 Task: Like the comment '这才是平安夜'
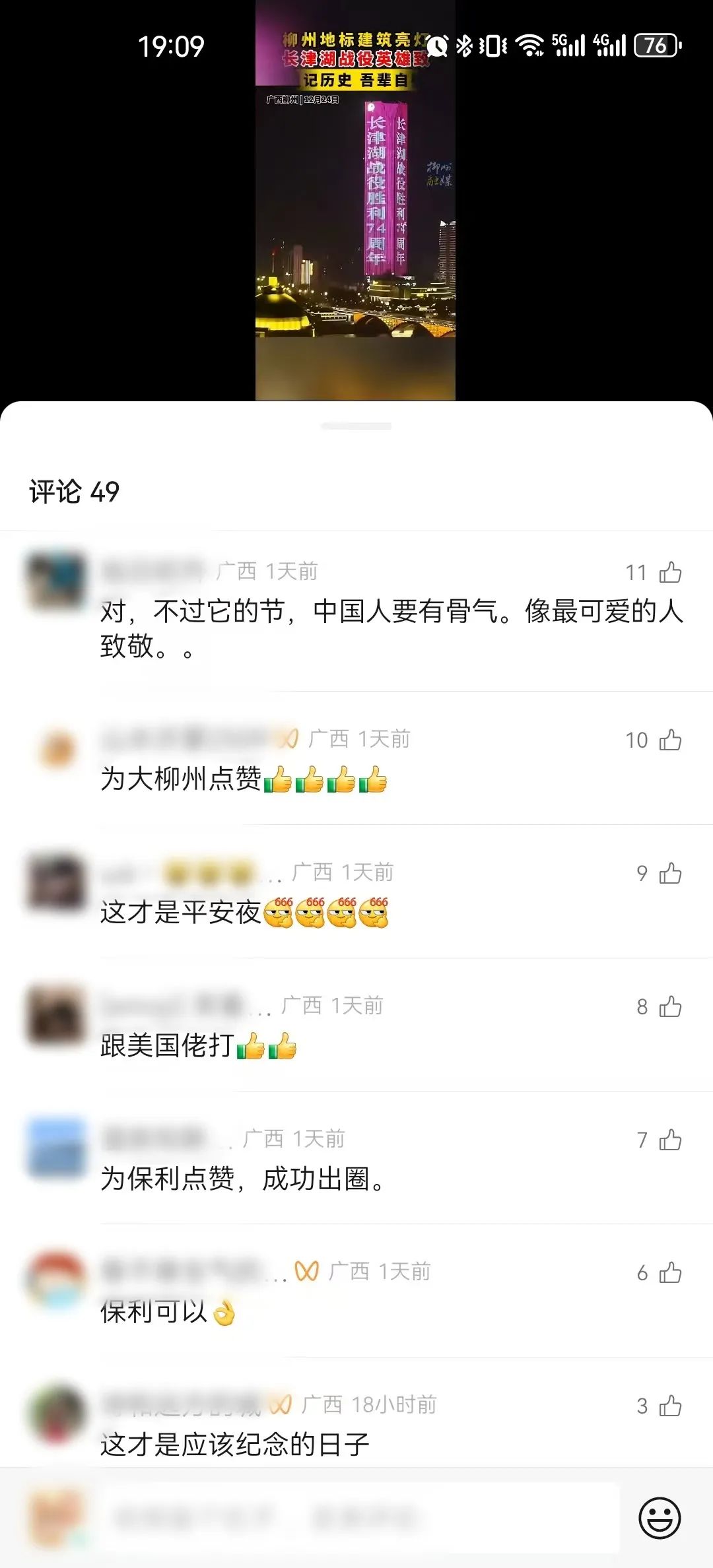pos(670,873)
